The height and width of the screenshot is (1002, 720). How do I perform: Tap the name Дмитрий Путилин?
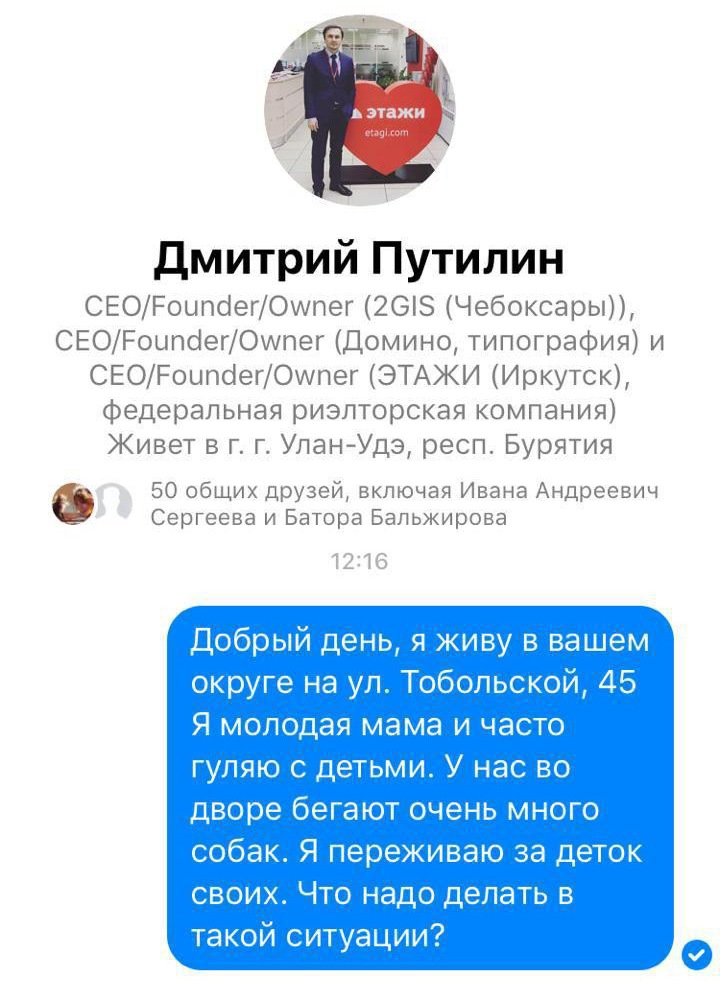[359, 259]
